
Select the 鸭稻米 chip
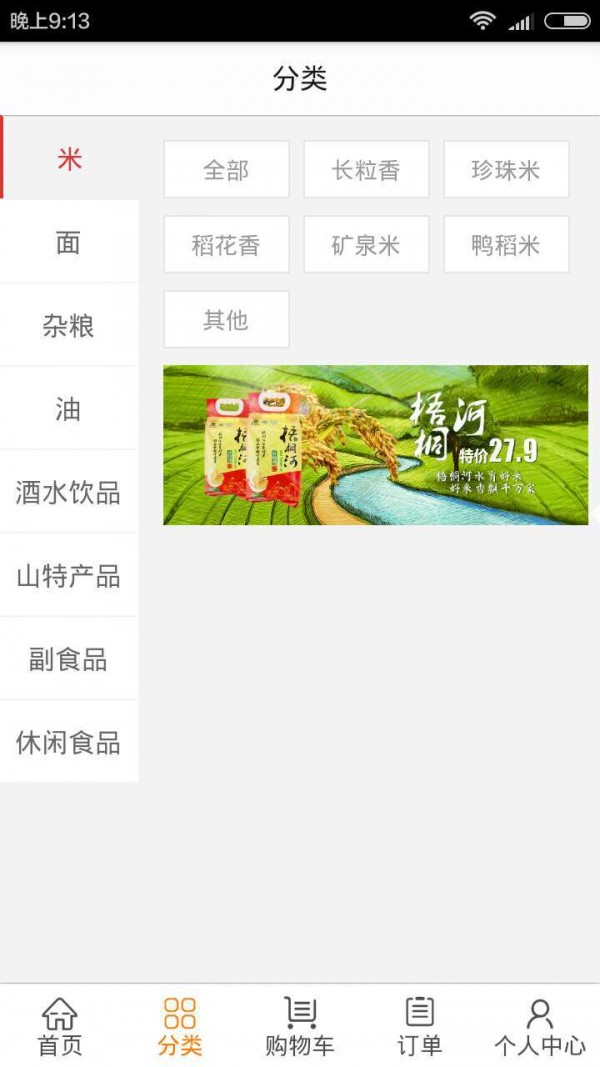point(506,245)
